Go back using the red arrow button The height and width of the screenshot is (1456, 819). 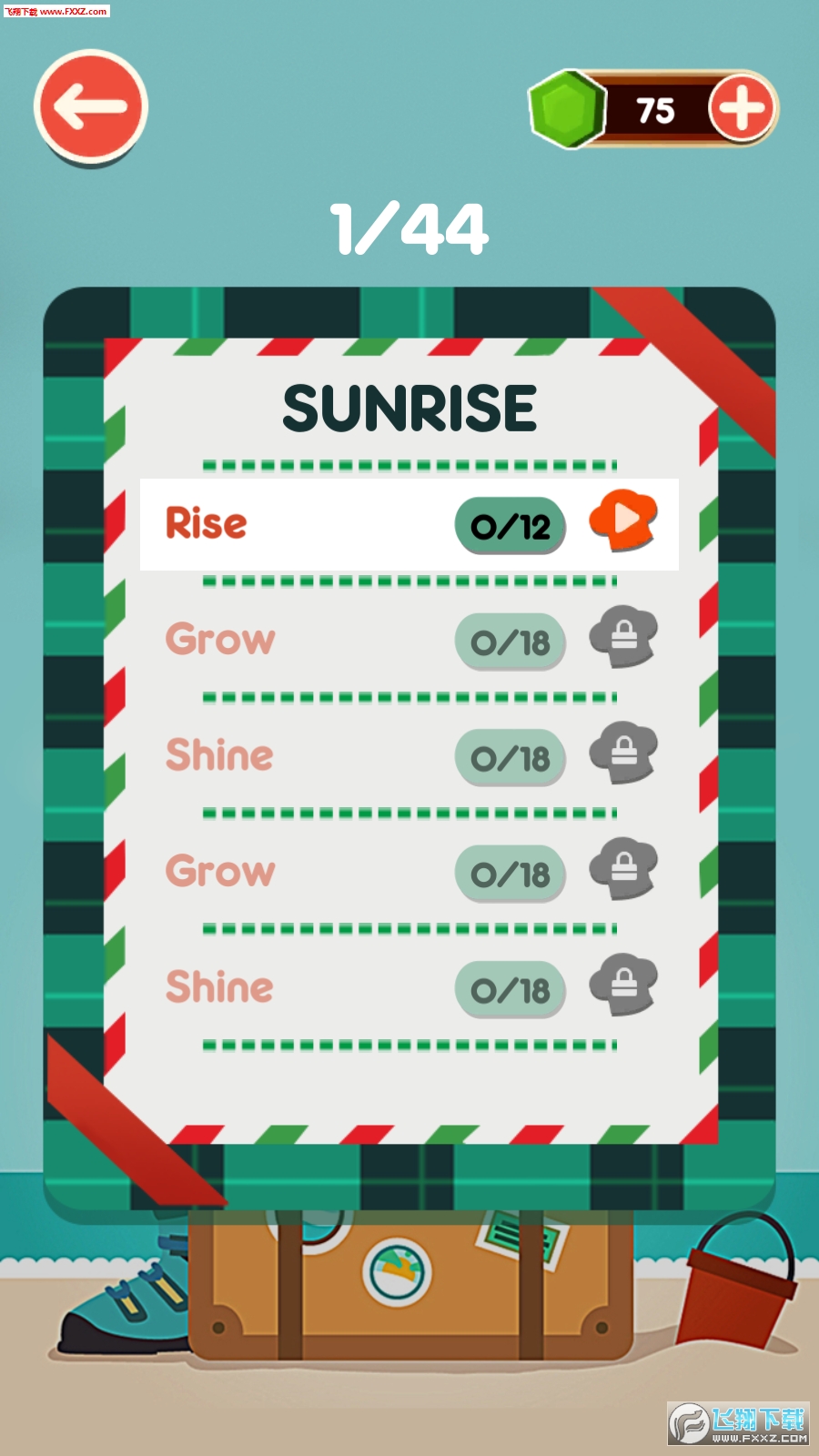[x=91, y=106]
